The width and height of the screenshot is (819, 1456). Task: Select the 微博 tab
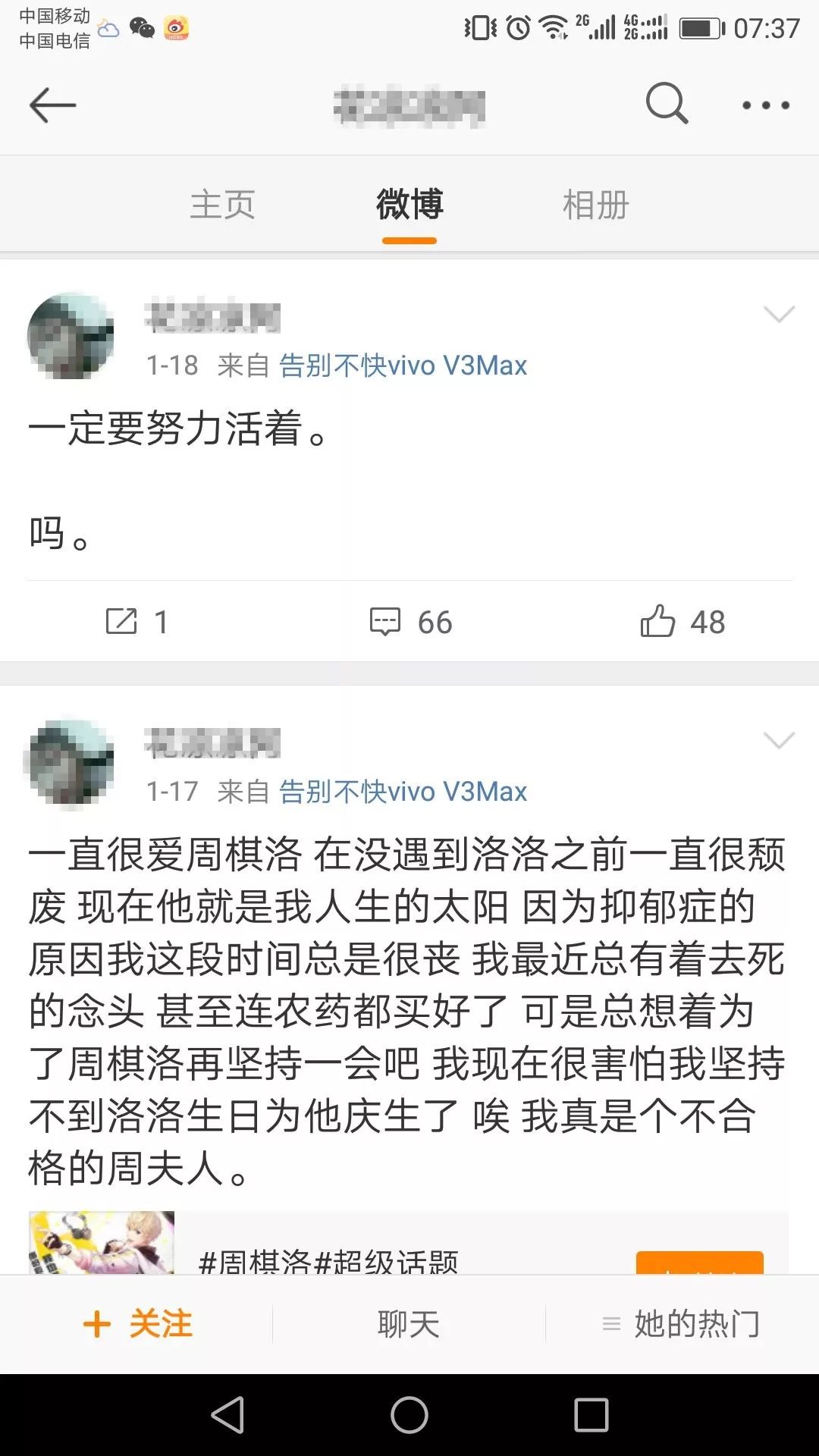tap(409, 205)
